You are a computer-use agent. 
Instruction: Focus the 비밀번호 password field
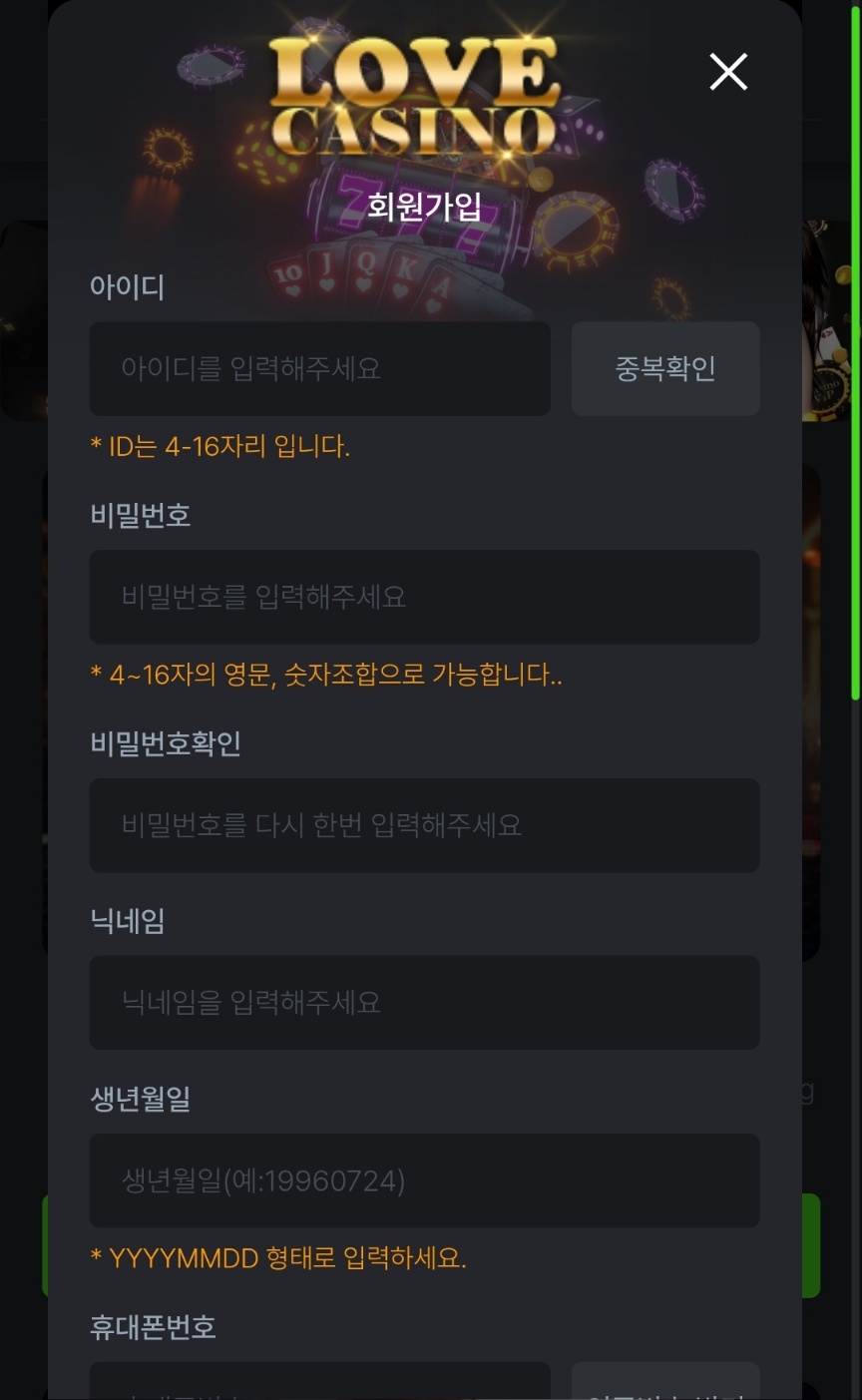click(x=424, y=597)
